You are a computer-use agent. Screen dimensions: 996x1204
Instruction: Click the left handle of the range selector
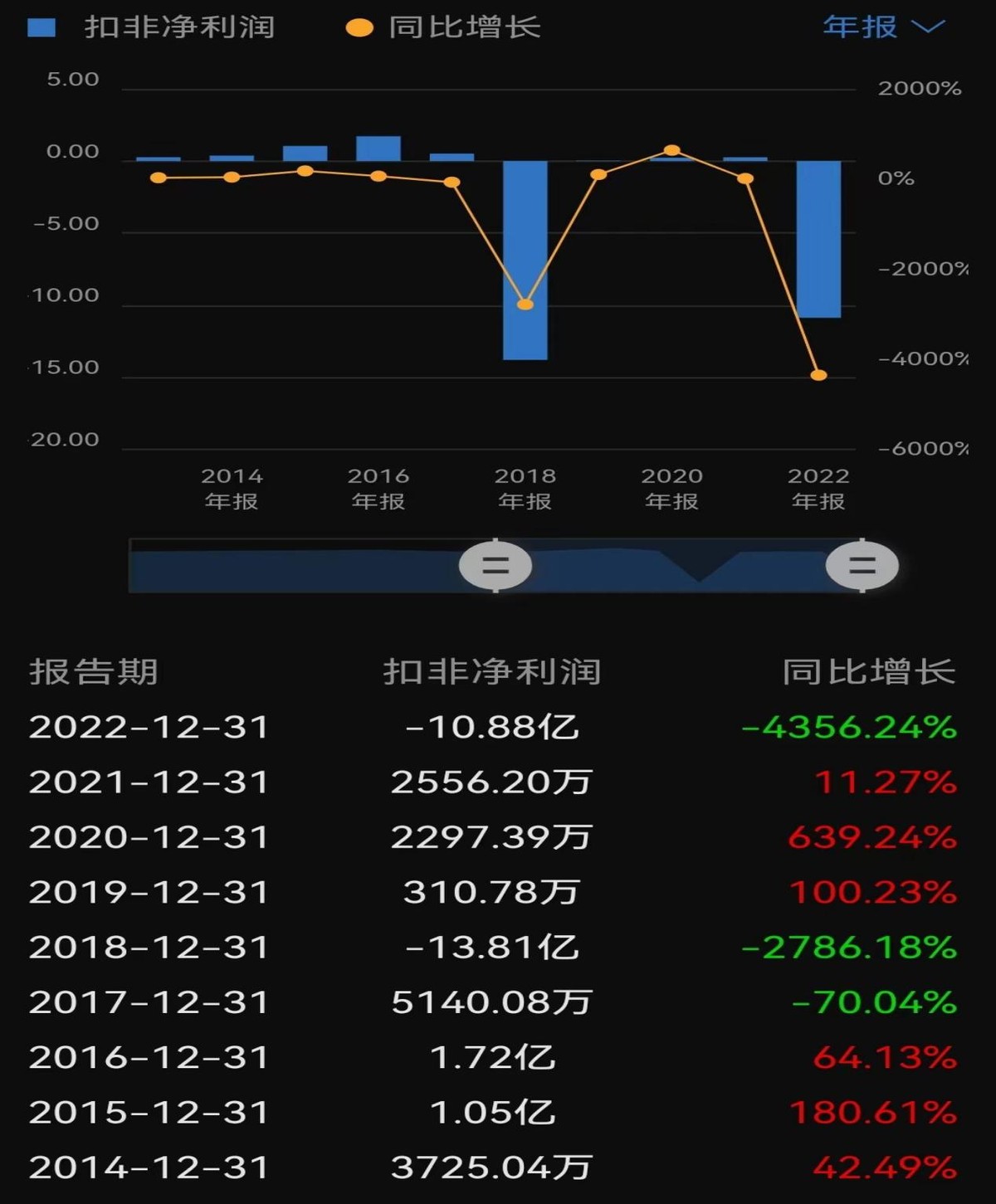[496, 566]
